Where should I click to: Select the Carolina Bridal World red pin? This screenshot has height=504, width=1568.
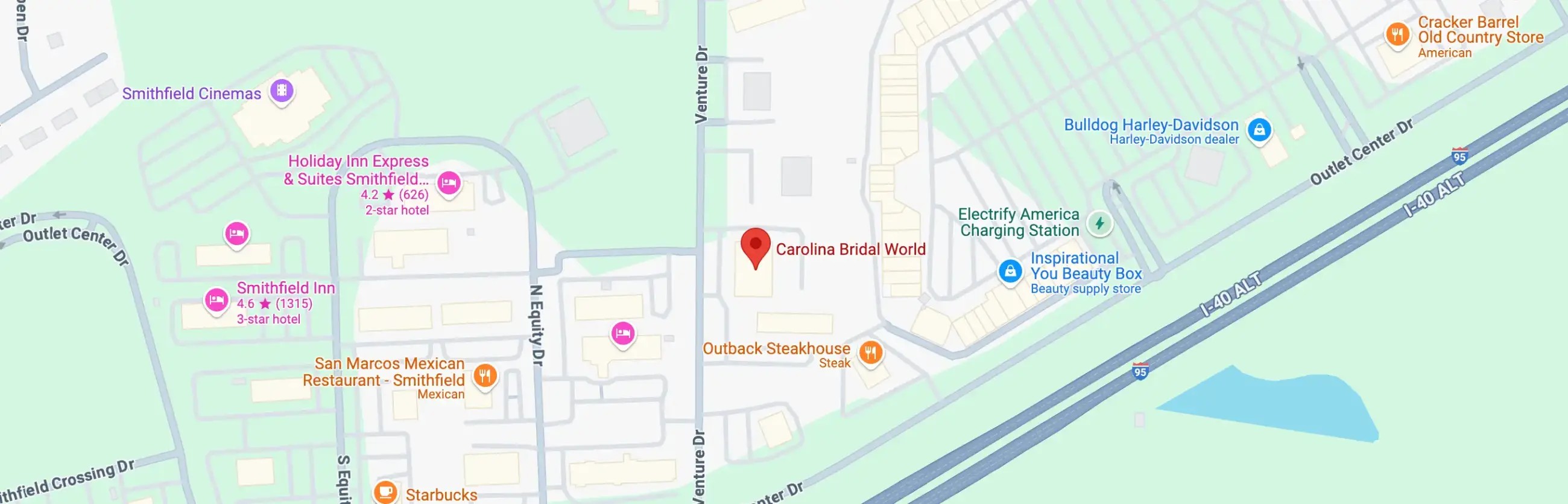coord(756,246)
